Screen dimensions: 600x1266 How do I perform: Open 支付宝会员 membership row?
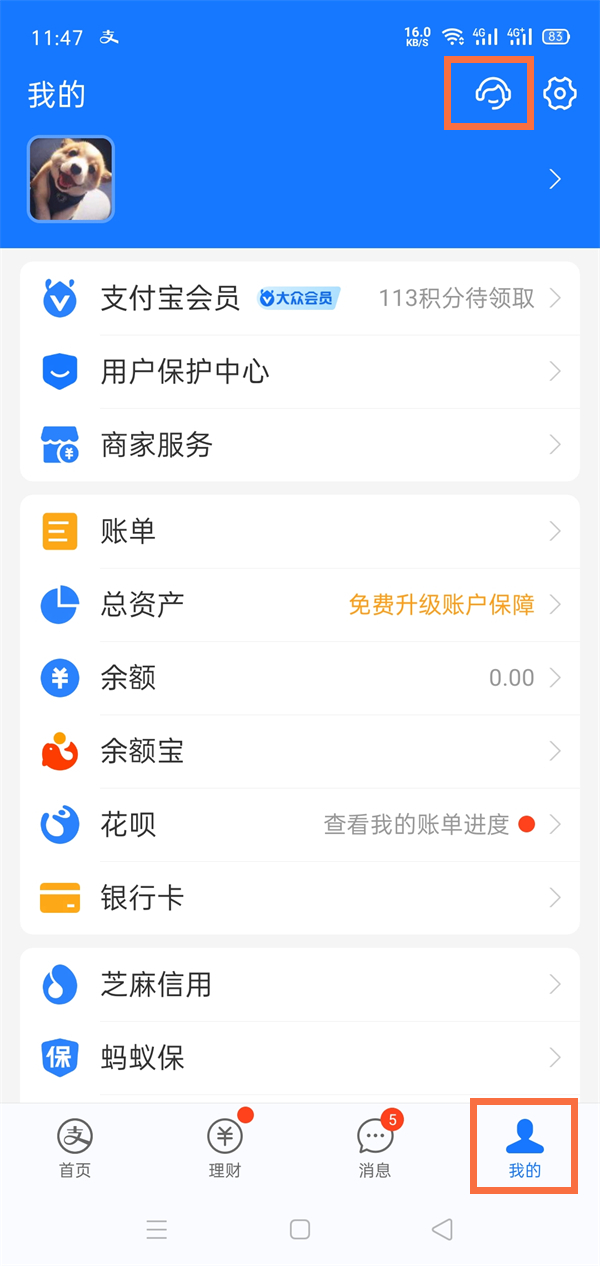(x=300, y=298)
